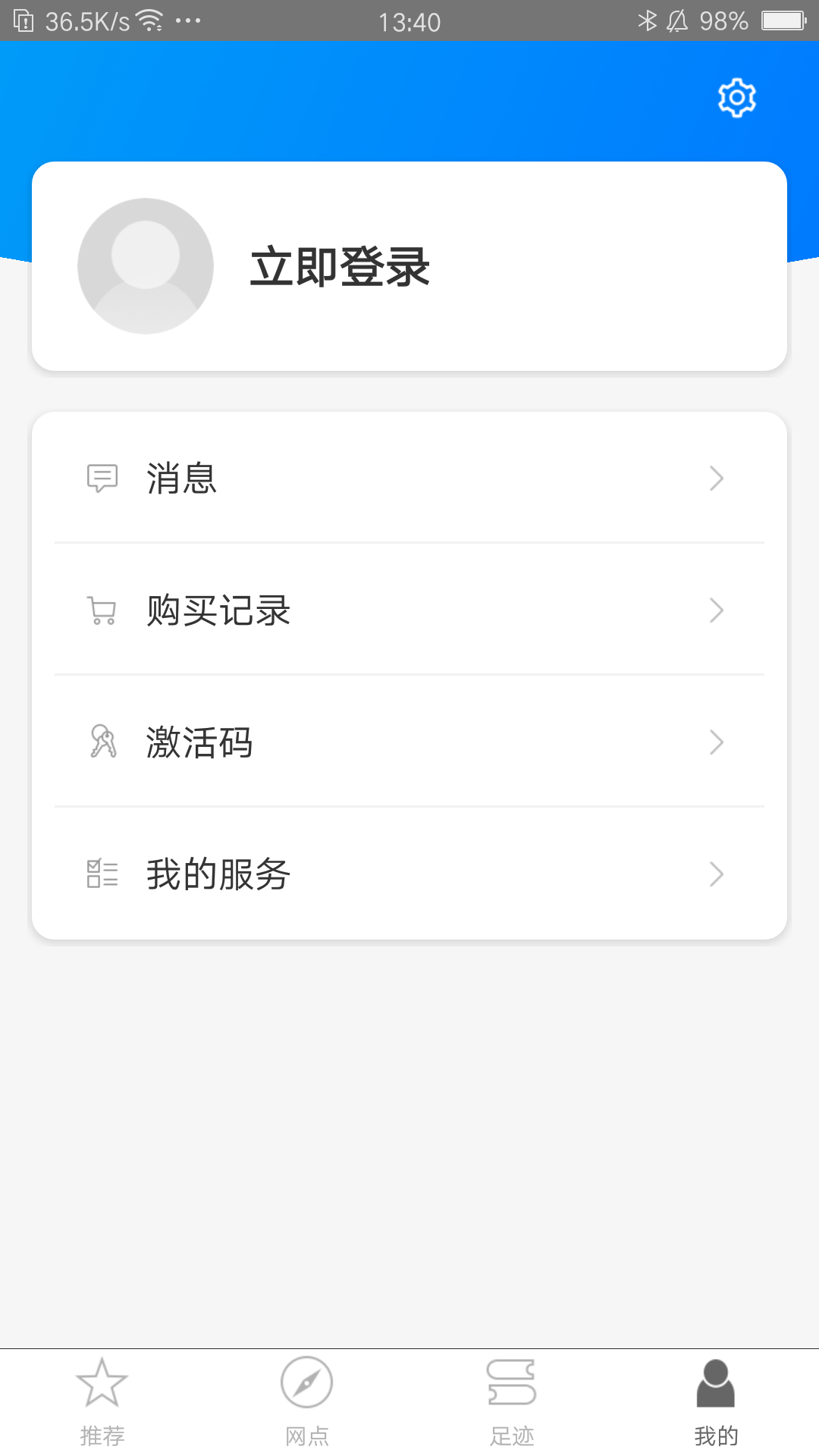Click the default avatar placeholder
The image size is (819, 1456).
click(144, 266)
